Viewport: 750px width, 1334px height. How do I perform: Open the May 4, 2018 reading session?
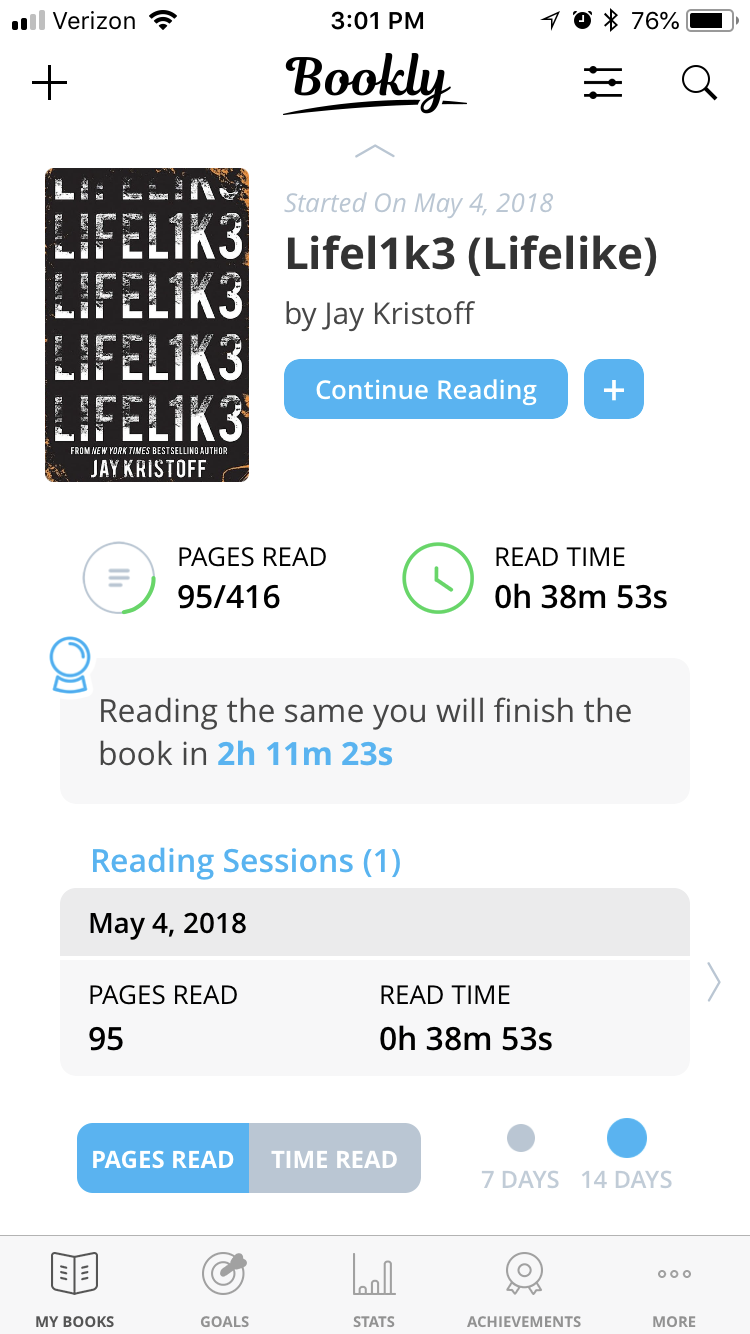click(x=375, y=982)
